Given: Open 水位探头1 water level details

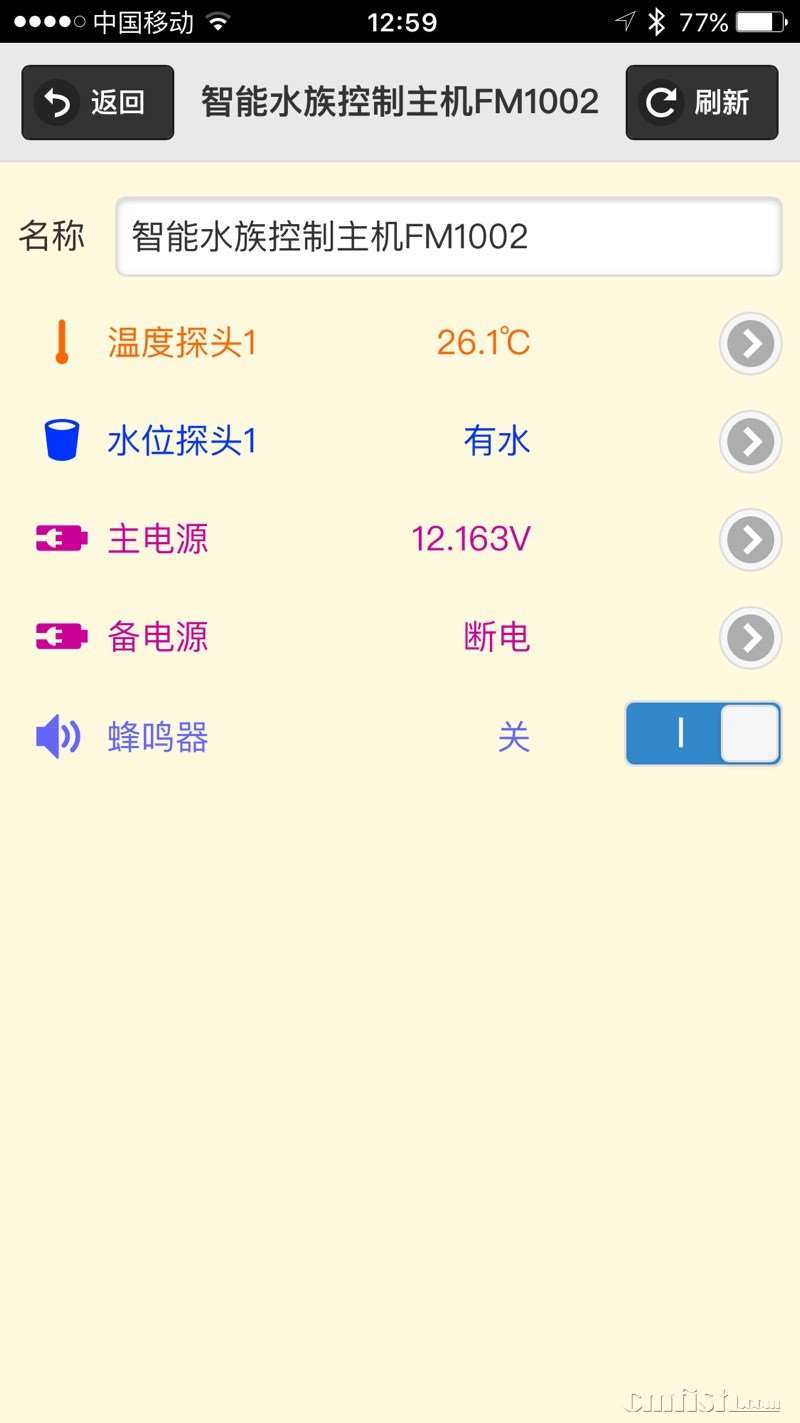Looking at the screenshot, I should 749,441.
